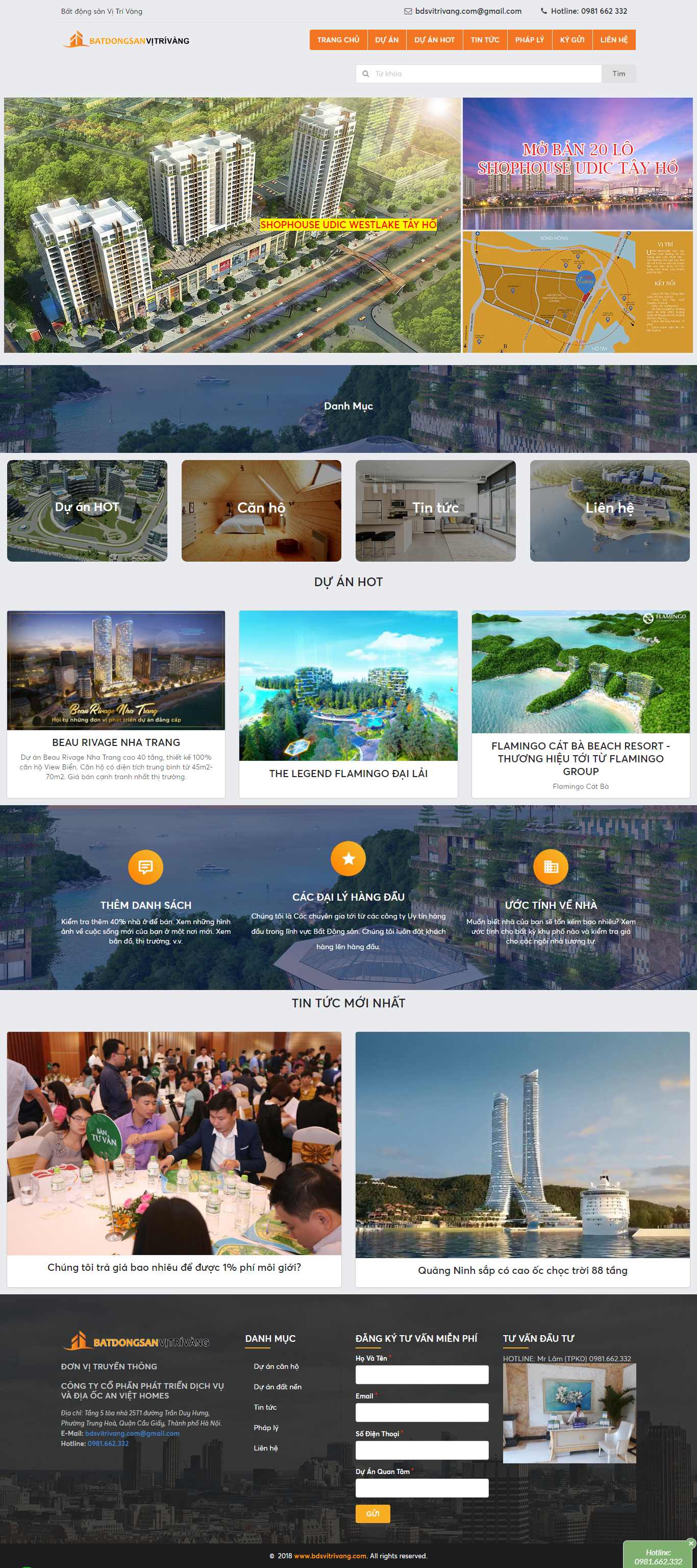Select PHÁP LÝ in the top menu
The width and height of the screenshot is (697, 1568).
pos(529,39)
